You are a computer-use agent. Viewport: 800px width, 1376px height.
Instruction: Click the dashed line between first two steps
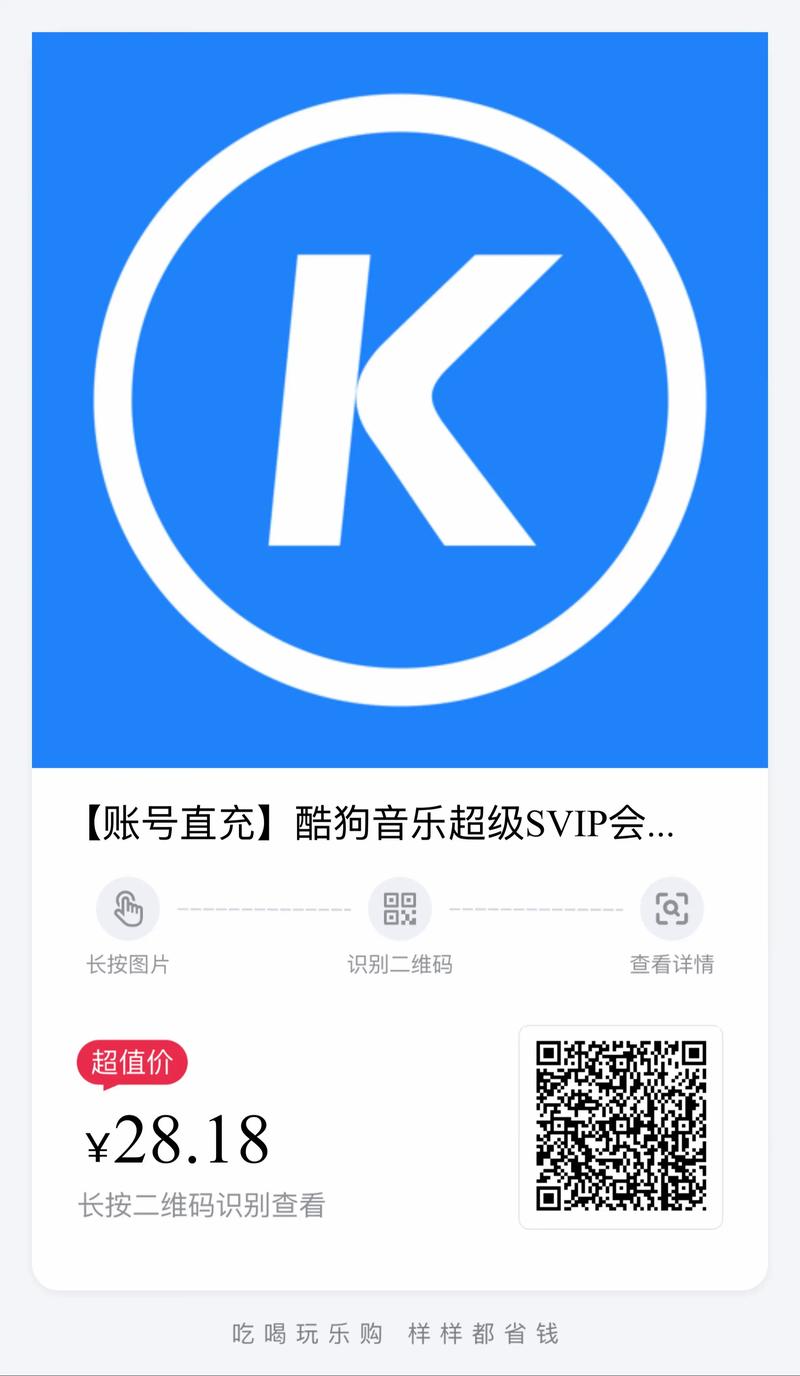click(x=260, y=908)
